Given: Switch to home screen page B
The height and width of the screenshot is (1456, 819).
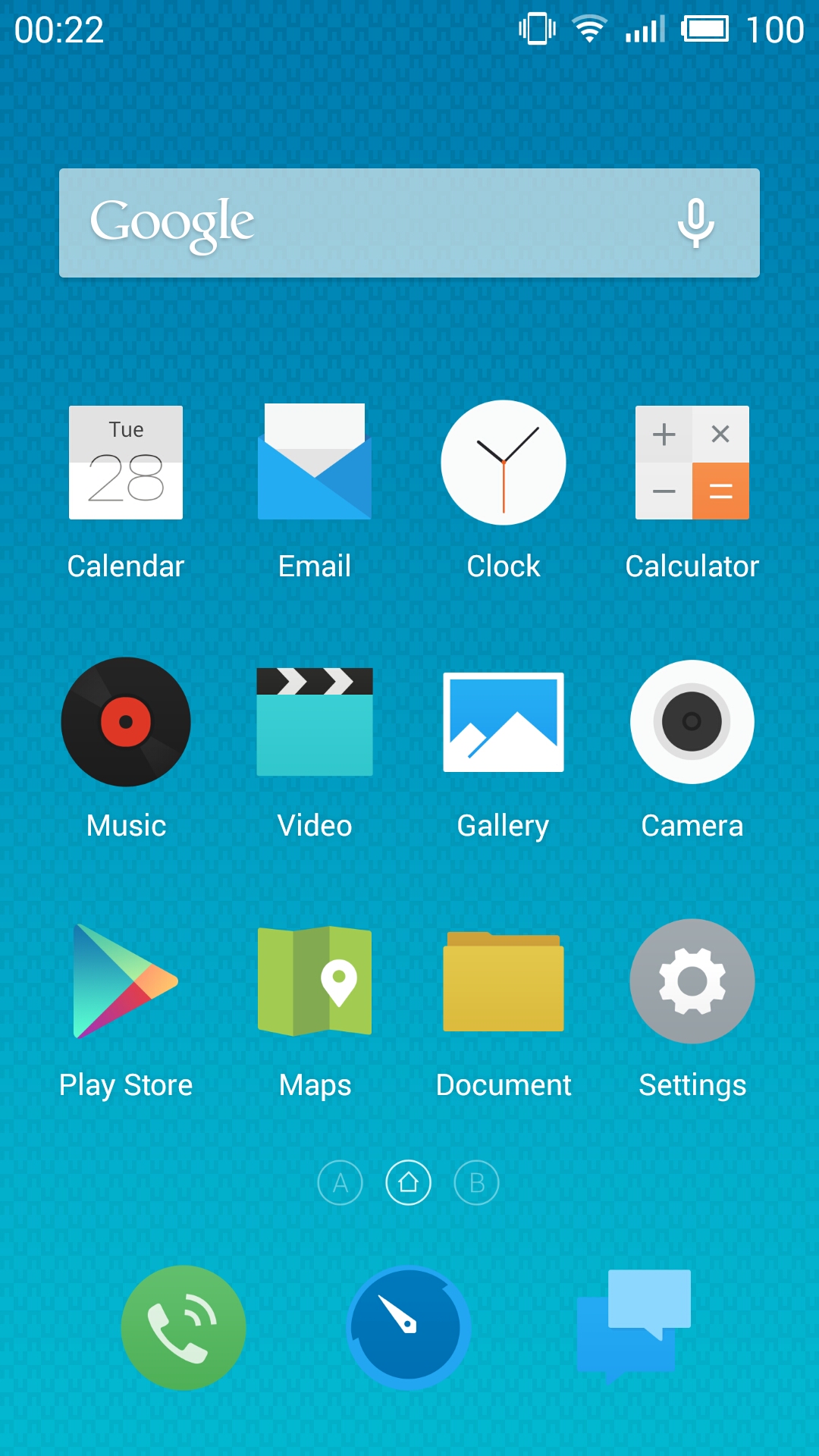Looking at the screenshot, I should tap(477, 1182).
